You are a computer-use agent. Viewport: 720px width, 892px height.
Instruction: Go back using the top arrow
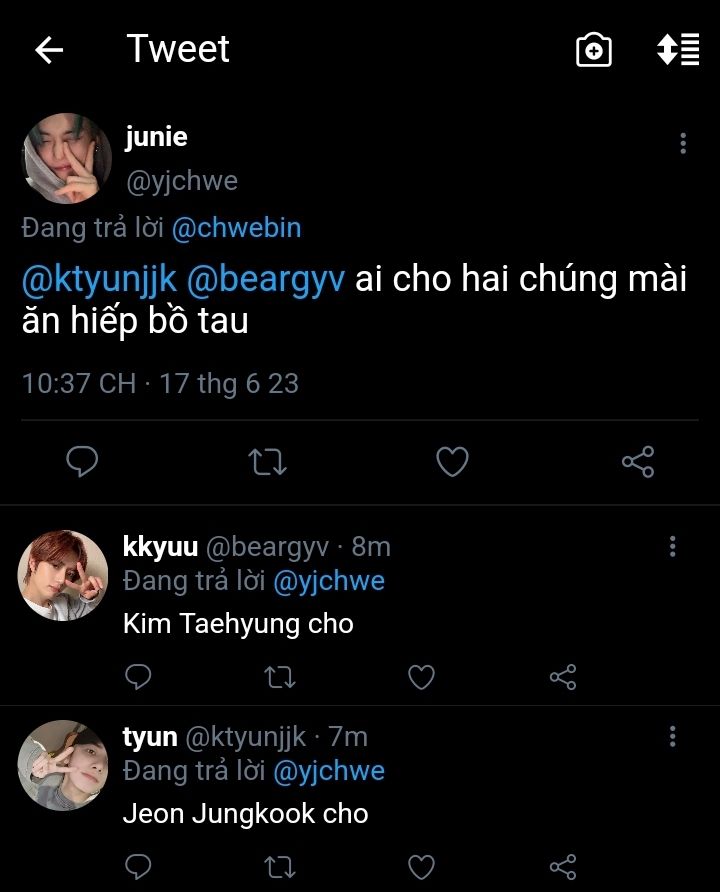pyautogui.click(x=48, y=50)
